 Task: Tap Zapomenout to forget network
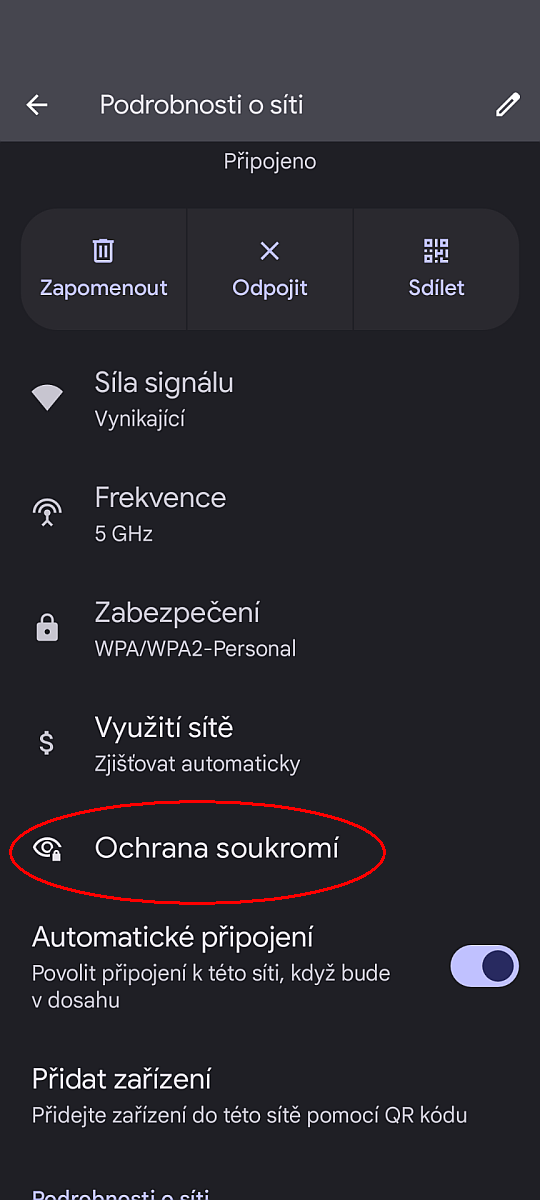104,269
